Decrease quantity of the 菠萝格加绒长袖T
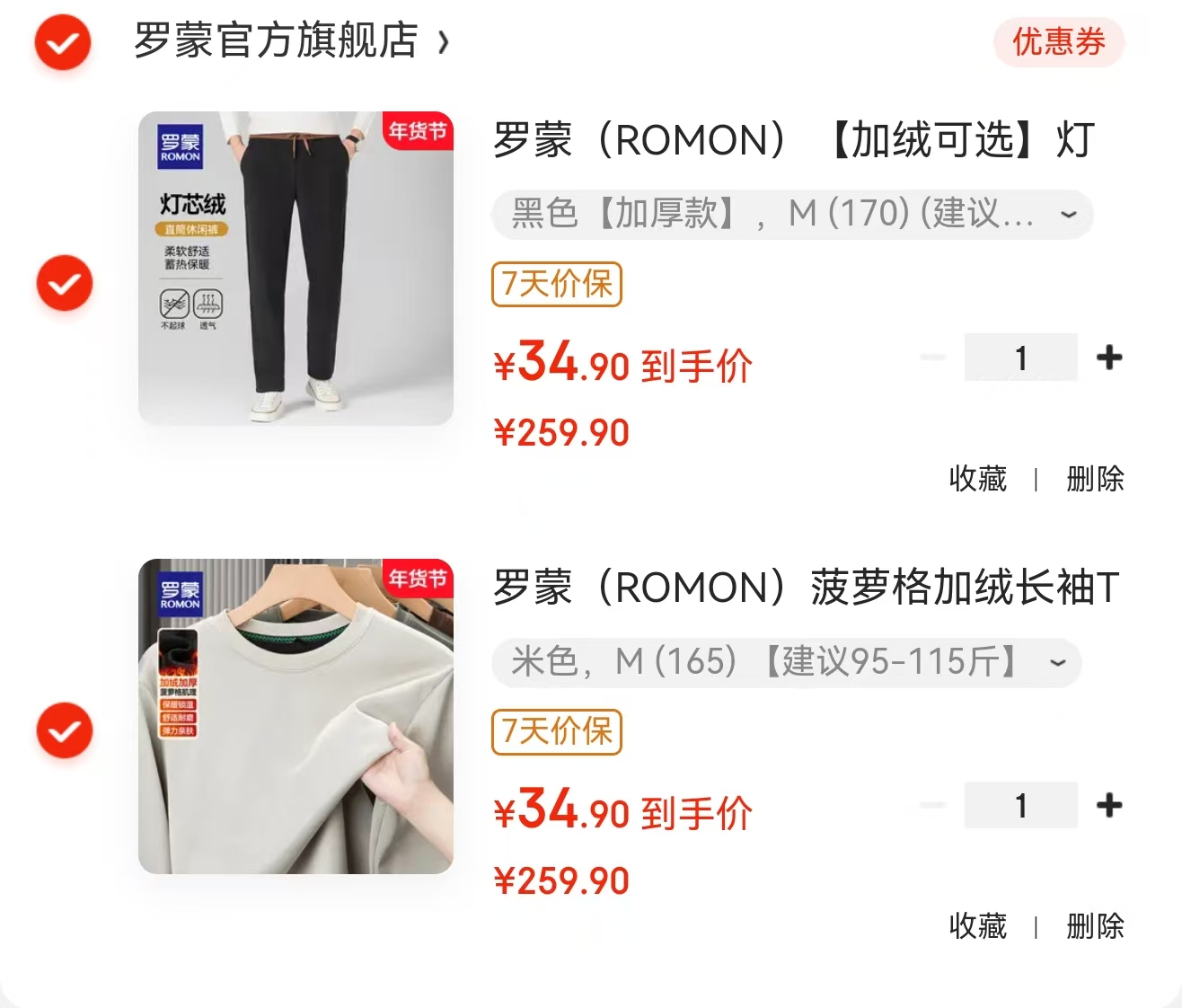Screen dimensions: 1182x1008 click(933, 805)
